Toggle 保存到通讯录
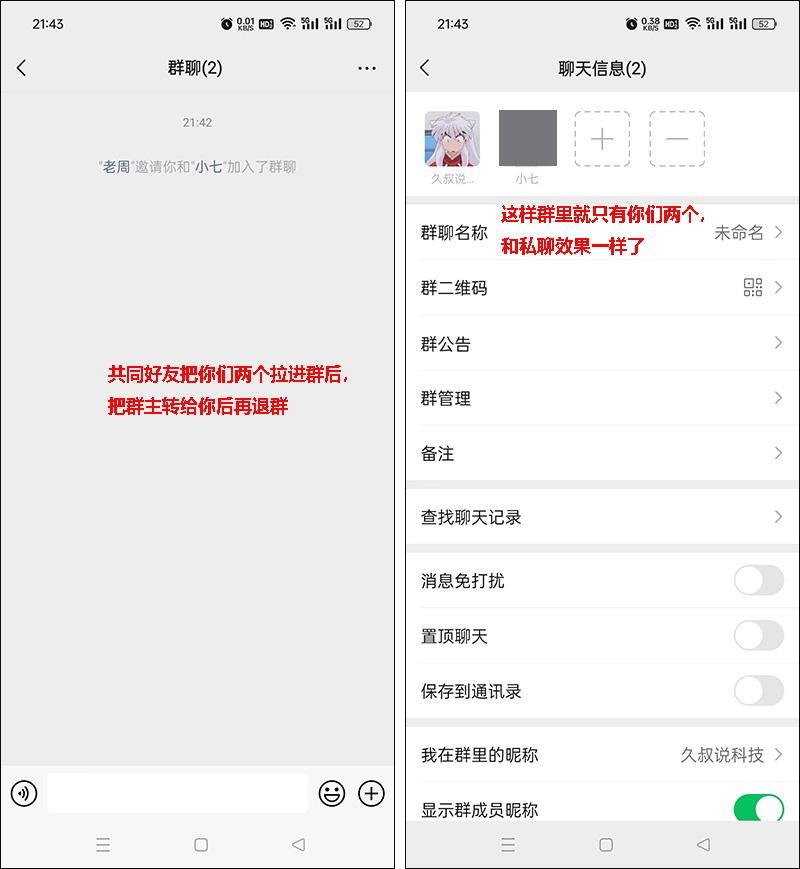The image size is (800, 869). (x=758, y=691)
